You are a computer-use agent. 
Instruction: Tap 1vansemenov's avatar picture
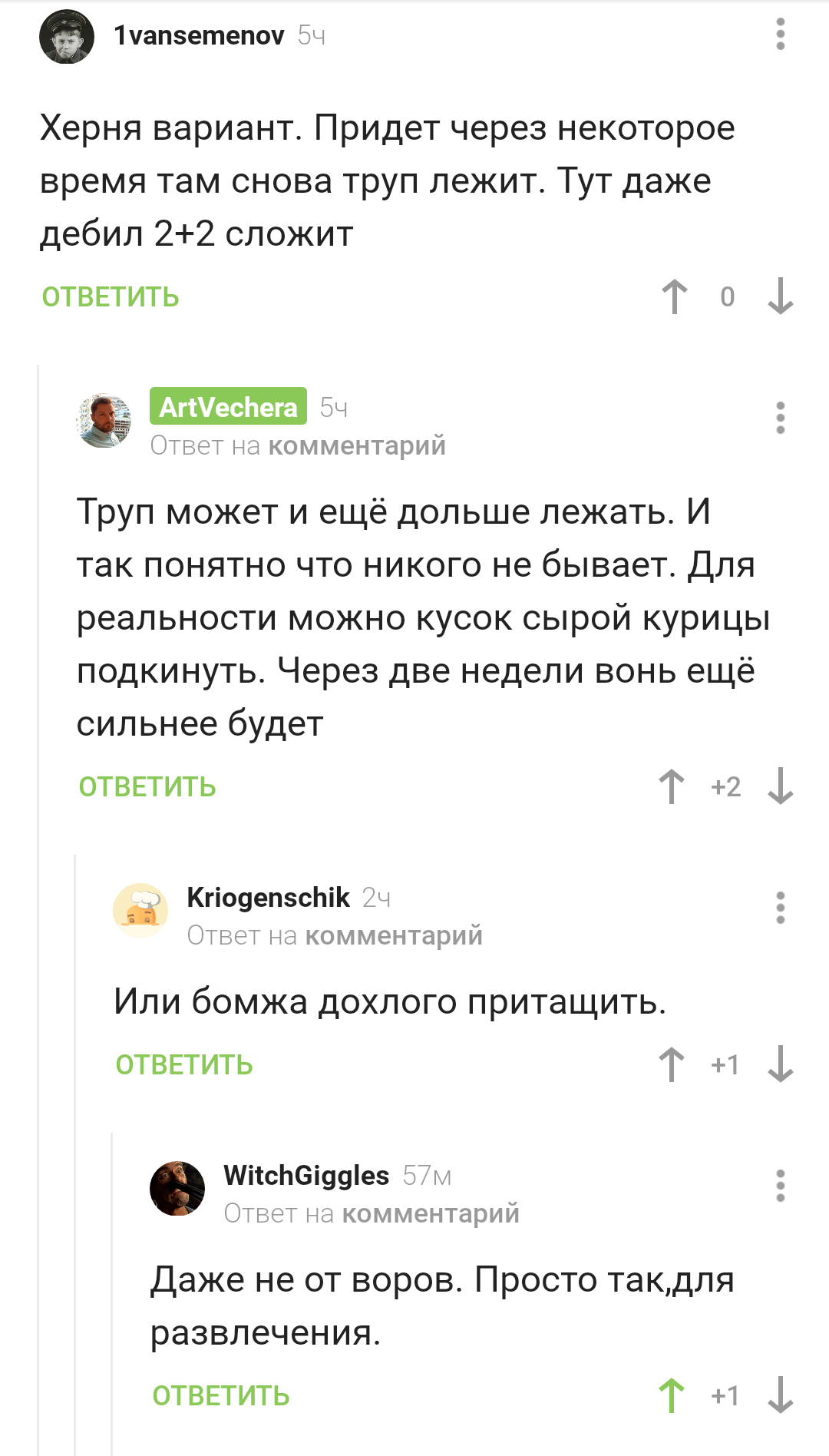pos(67,36)
